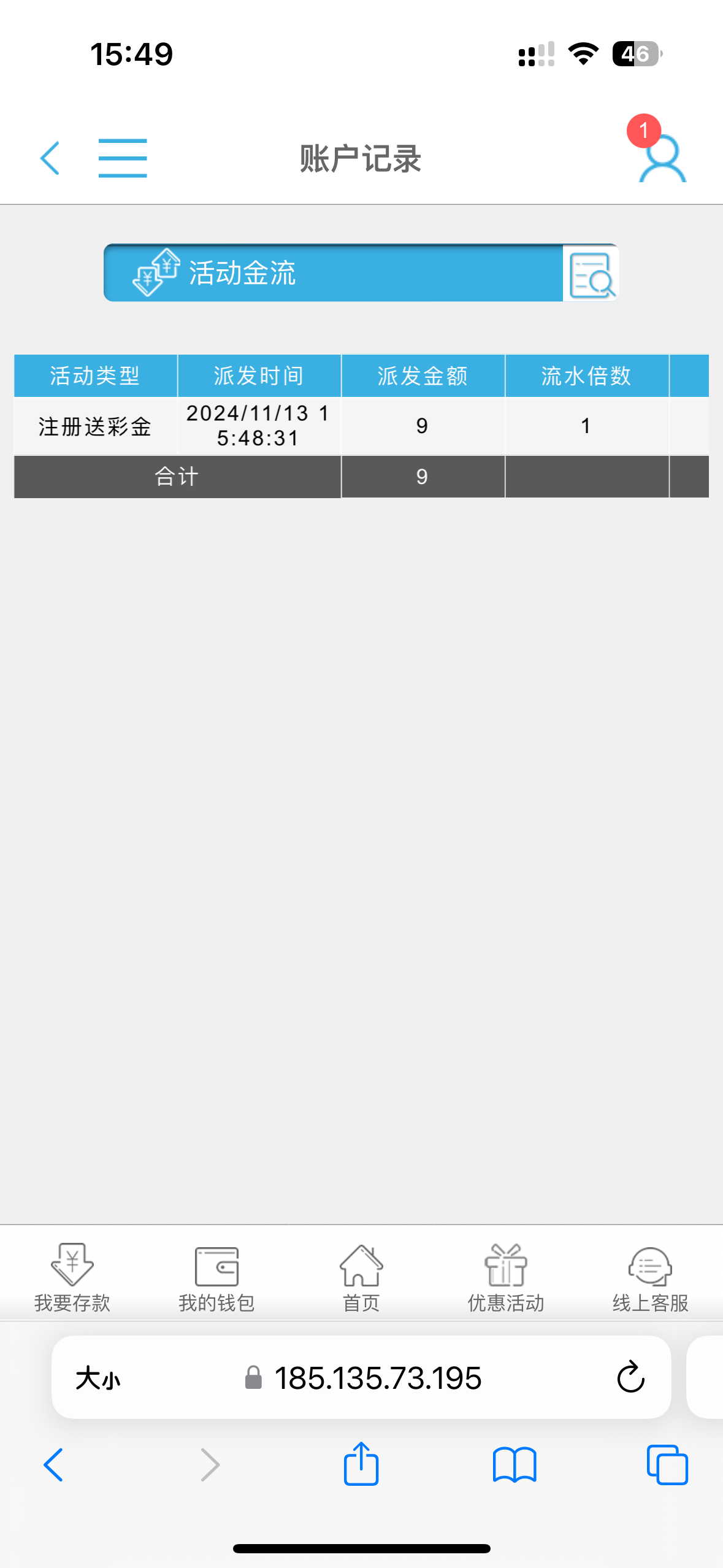Reload the page in Safari
723x1568 pixels.
(x=630, y=1378)
